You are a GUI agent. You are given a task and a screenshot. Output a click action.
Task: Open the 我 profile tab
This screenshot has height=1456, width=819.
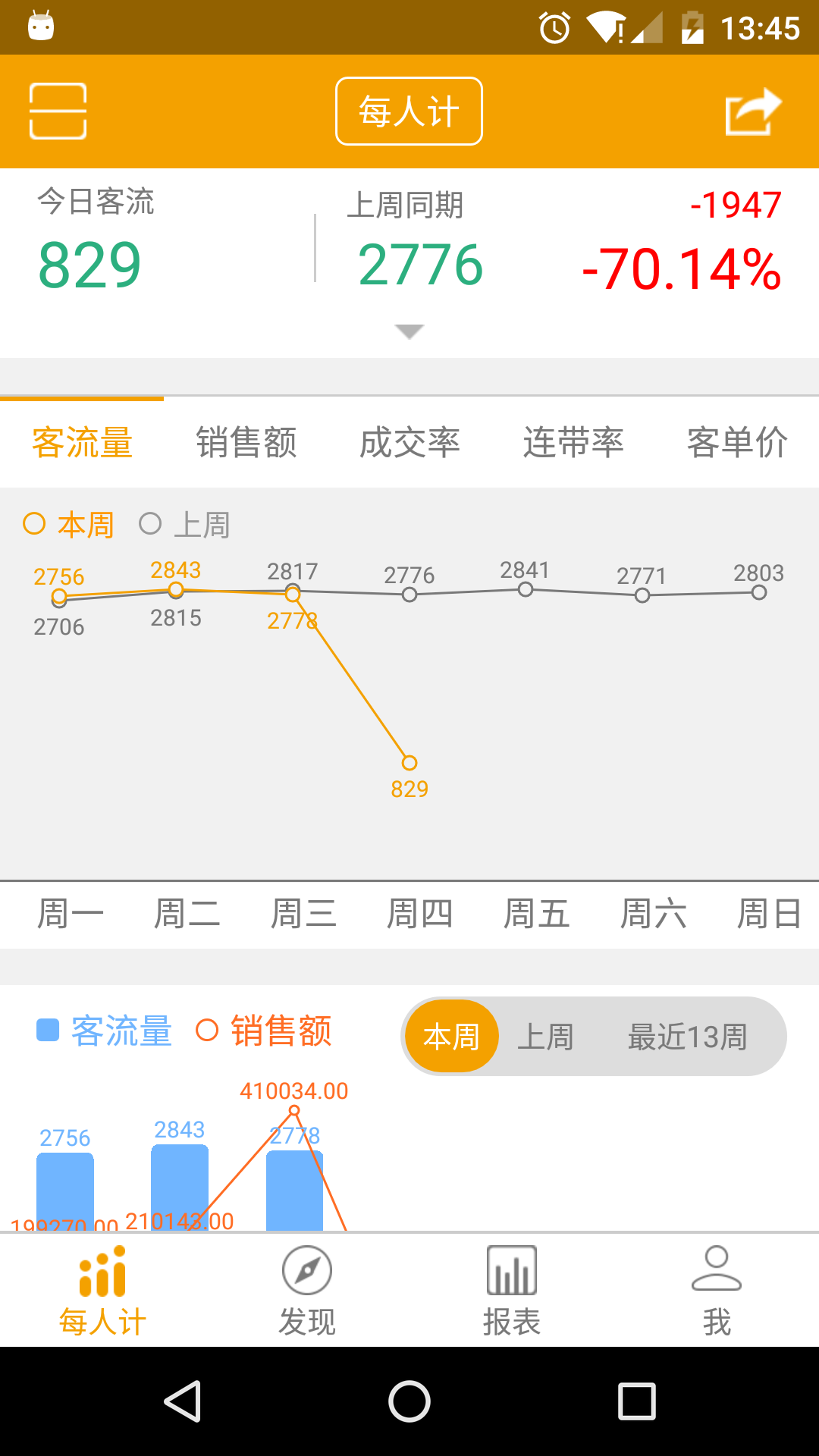click(x=717, y=1290)
